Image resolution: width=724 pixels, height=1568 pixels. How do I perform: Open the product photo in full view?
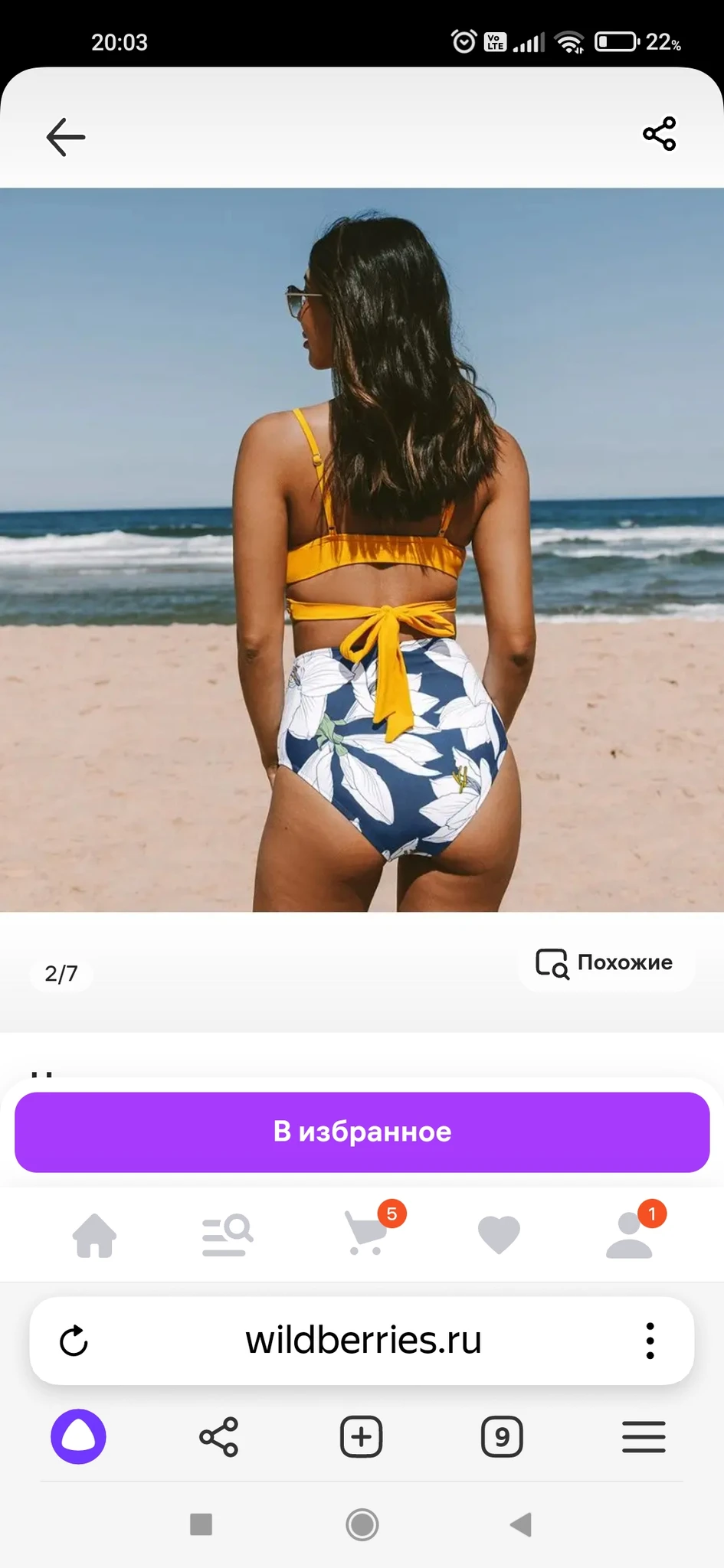pos(362,549)
